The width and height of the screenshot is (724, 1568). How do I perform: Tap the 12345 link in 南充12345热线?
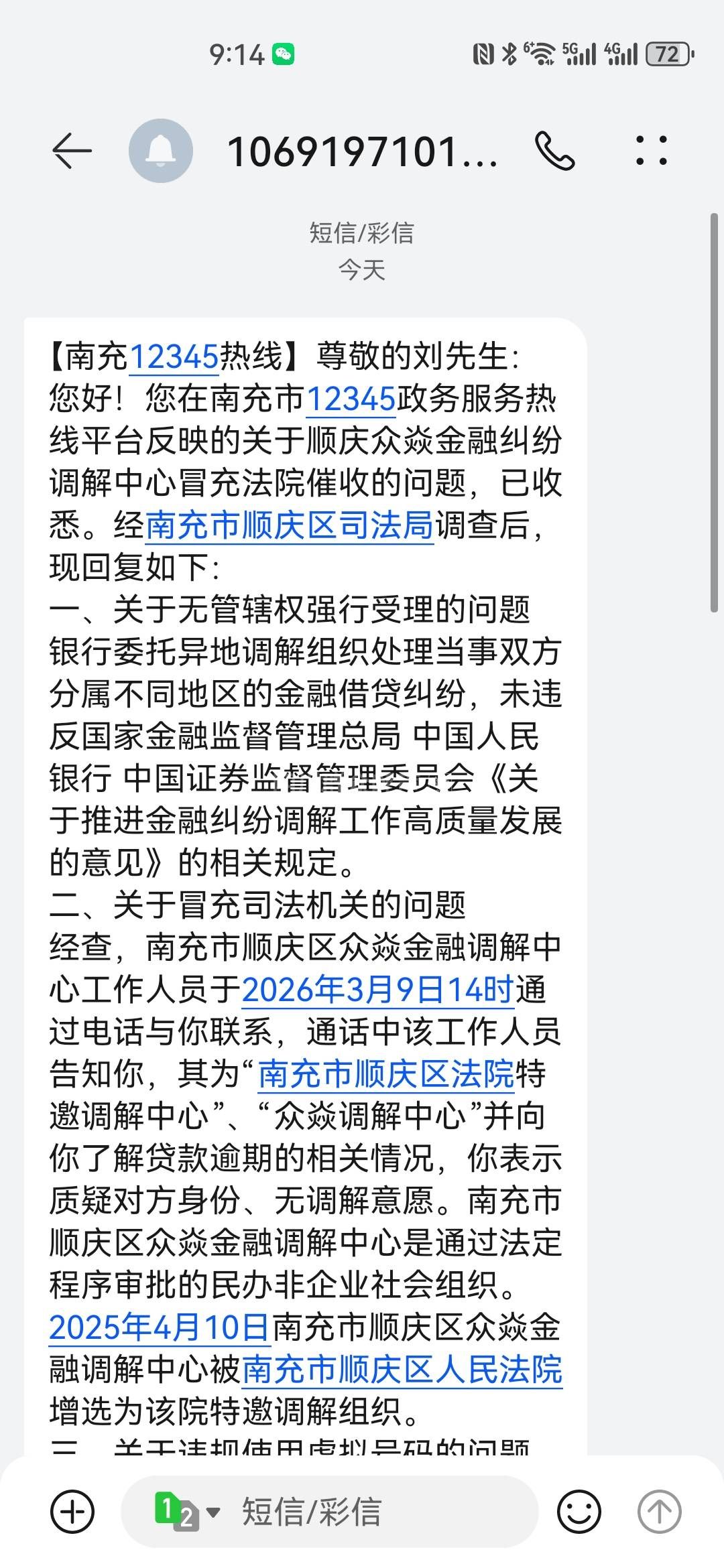[x=174, y=356]
